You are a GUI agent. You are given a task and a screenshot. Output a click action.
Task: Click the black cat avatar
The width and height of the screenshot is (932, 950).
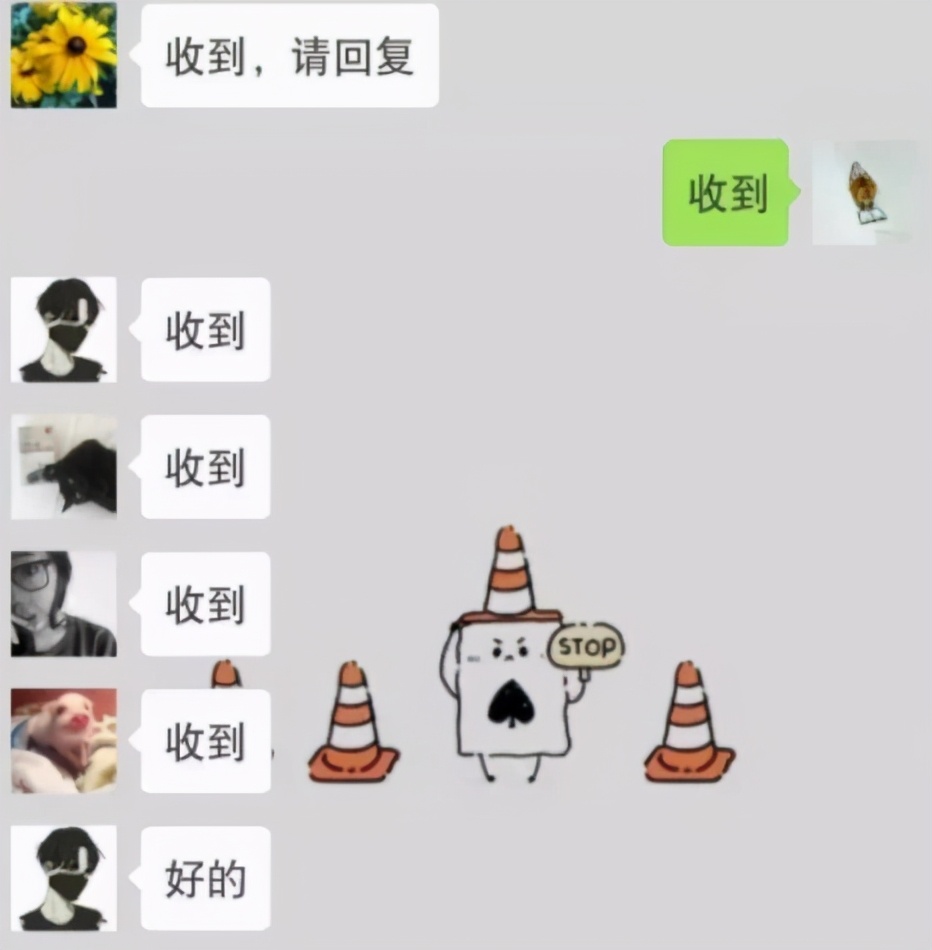(x=62, y=467)
